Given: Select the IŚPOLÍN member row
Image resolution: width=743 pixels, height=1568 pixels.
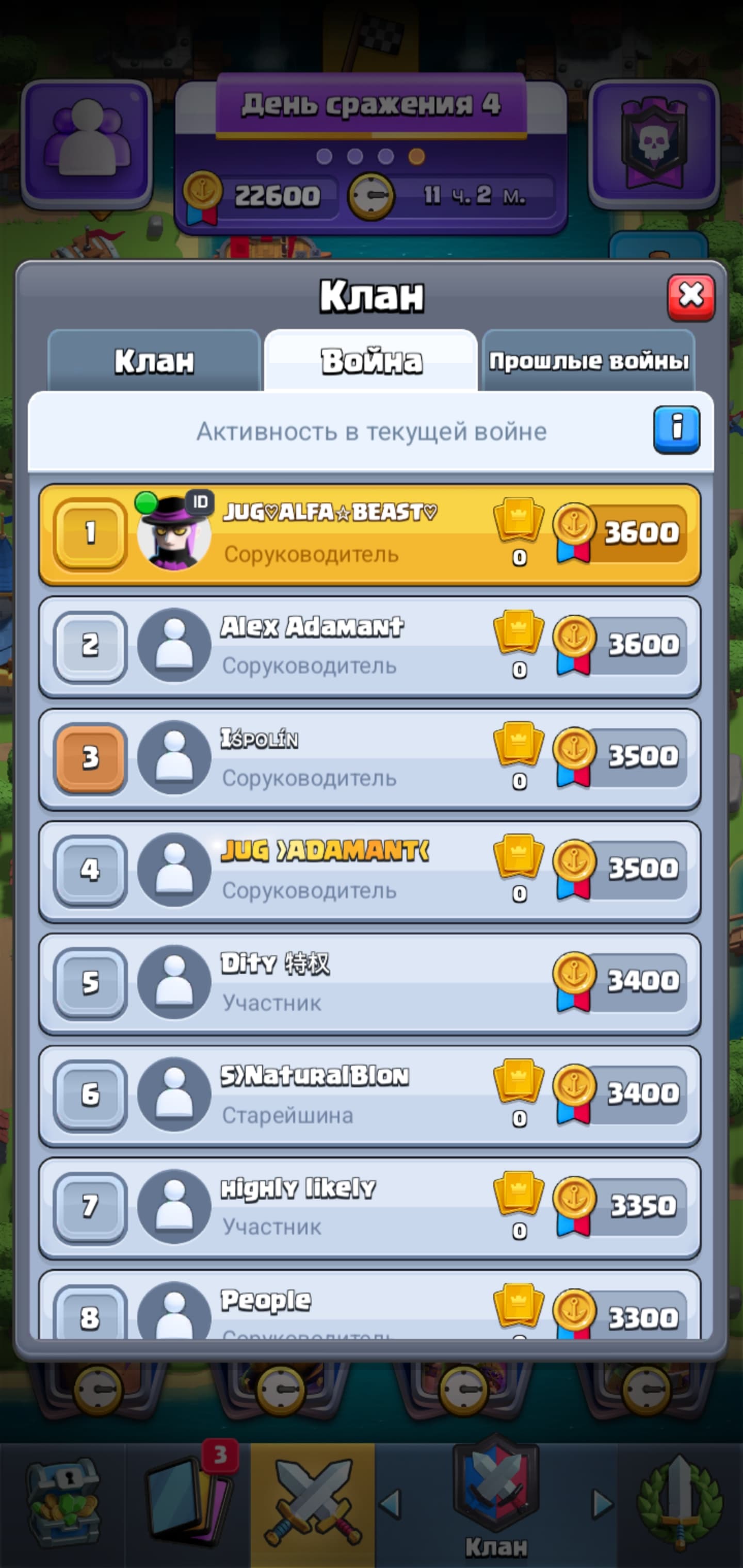Looking at the screenshot, I should 369,759.
